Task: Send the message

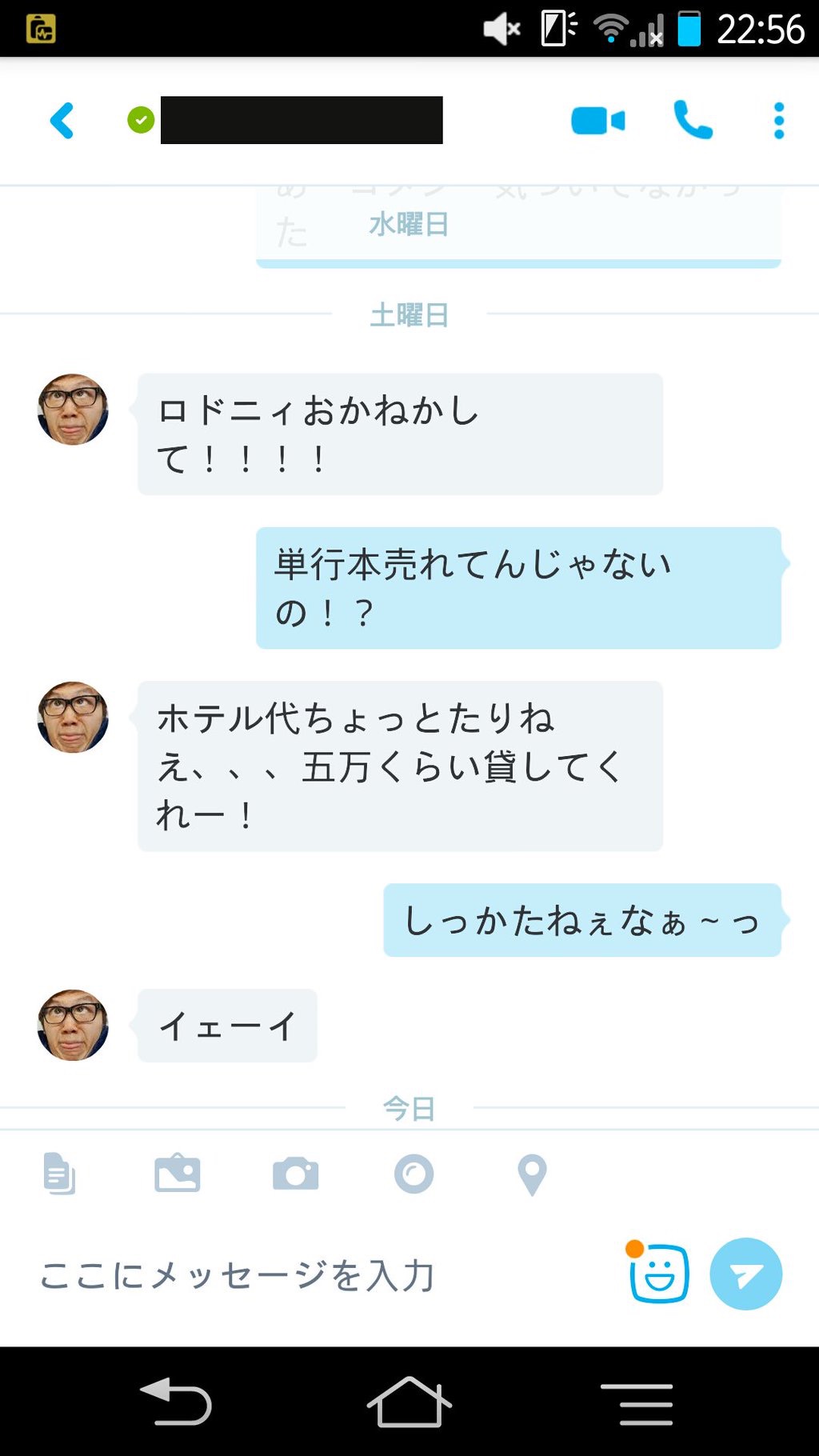Action: pos(745,1274)
